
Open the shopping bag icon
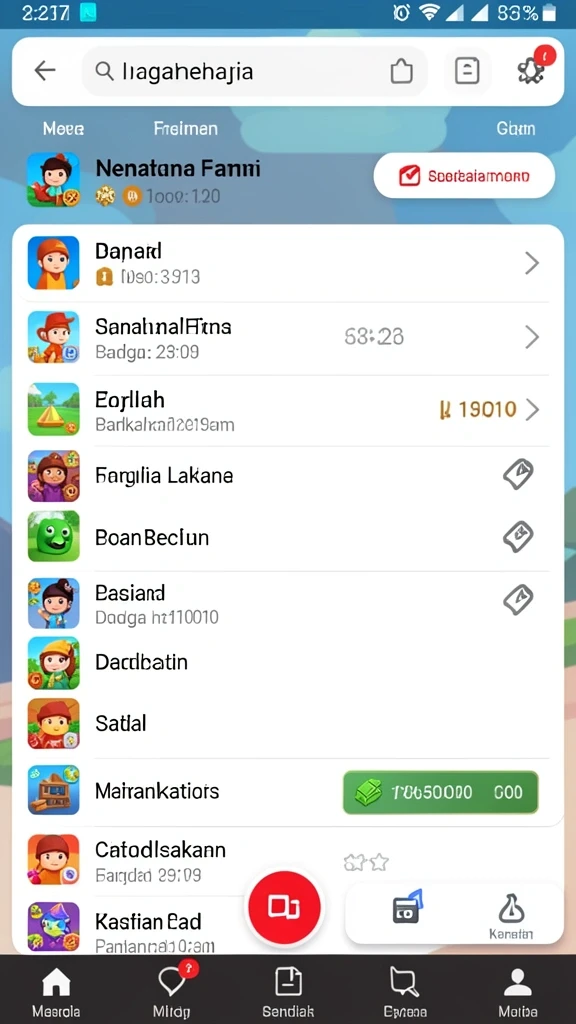click(x=401, y=71)
